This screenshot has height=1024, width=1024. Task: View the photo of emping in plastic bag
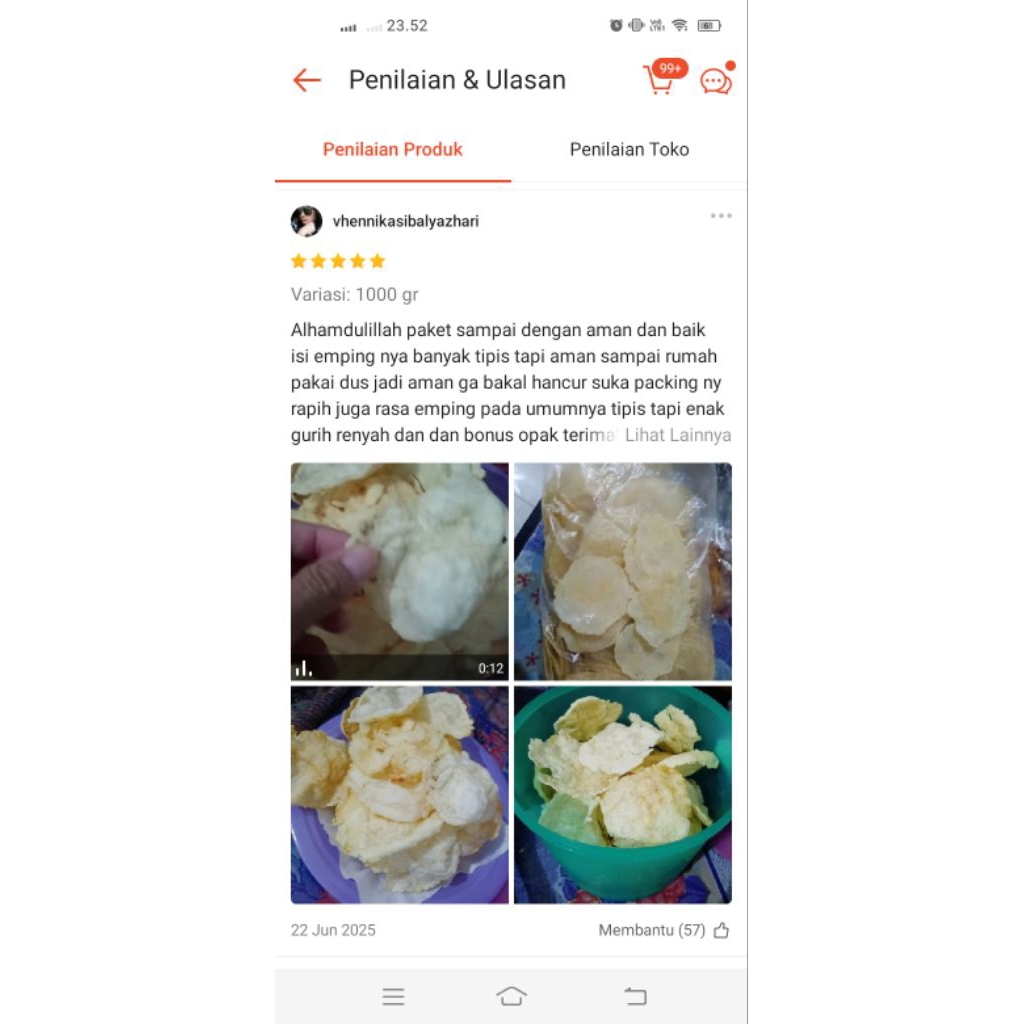pos(622,571)
